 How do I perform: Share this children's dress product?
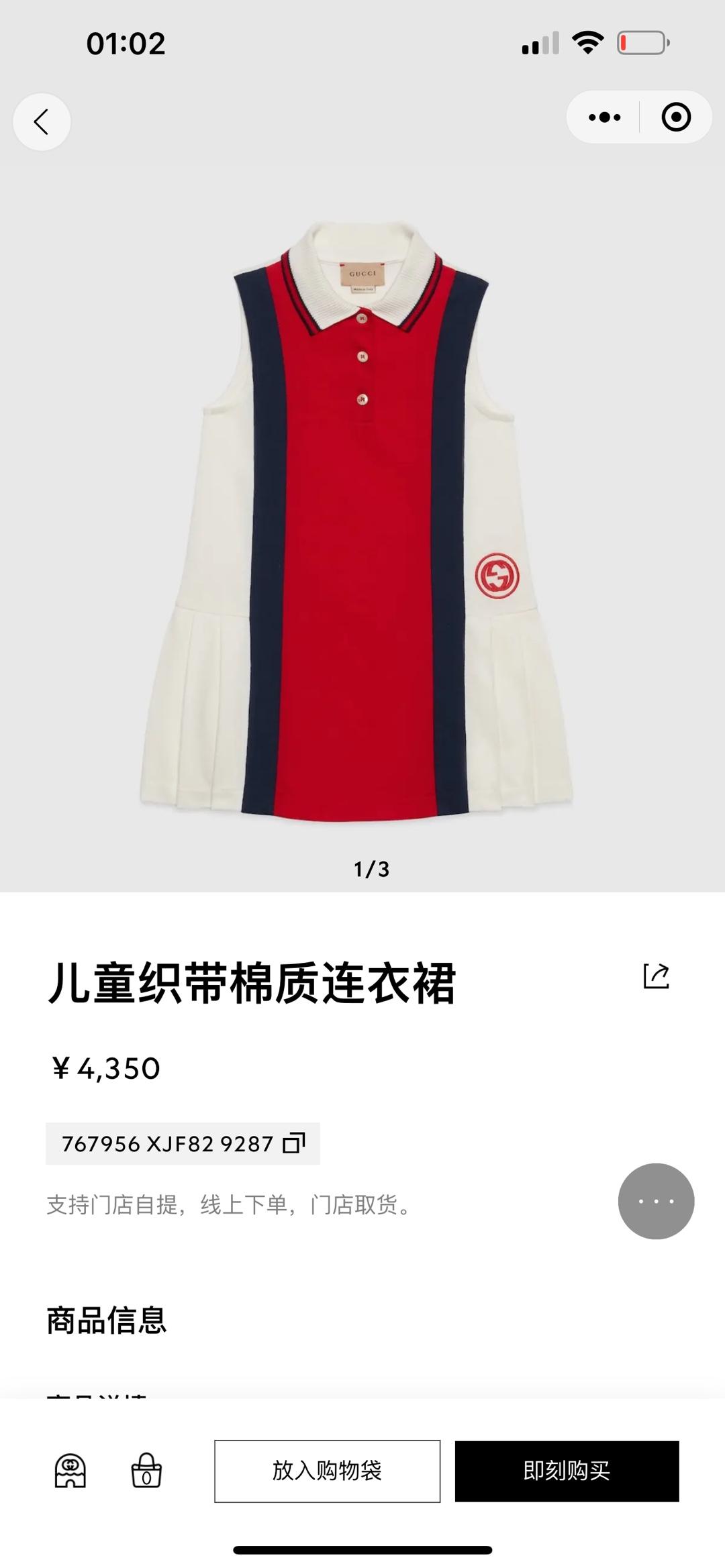pyautogui.click(x=656, y=976)
